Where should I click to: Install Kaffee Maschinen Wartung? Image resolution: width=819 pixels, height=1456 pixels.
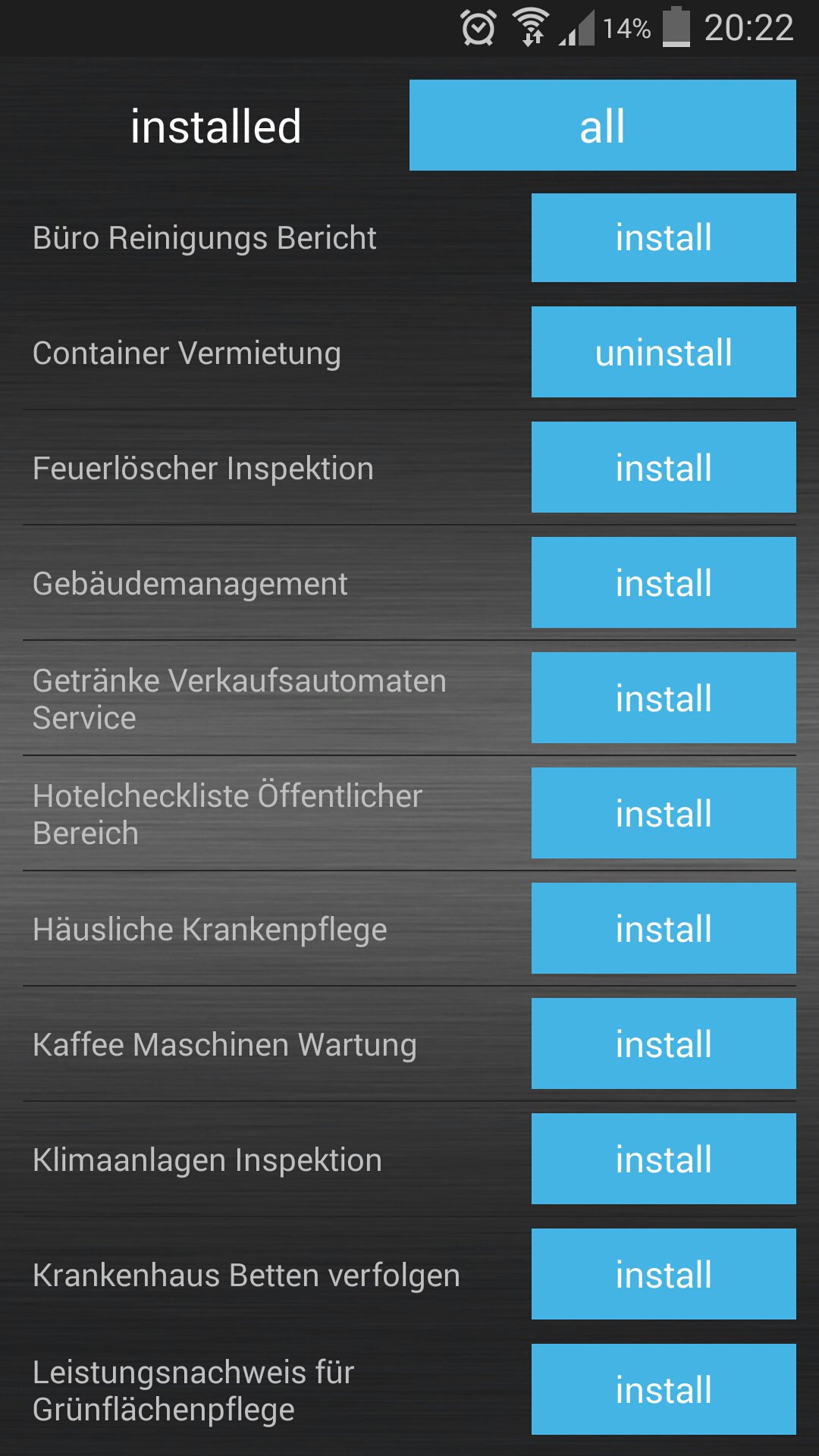tap(664, 1044)
